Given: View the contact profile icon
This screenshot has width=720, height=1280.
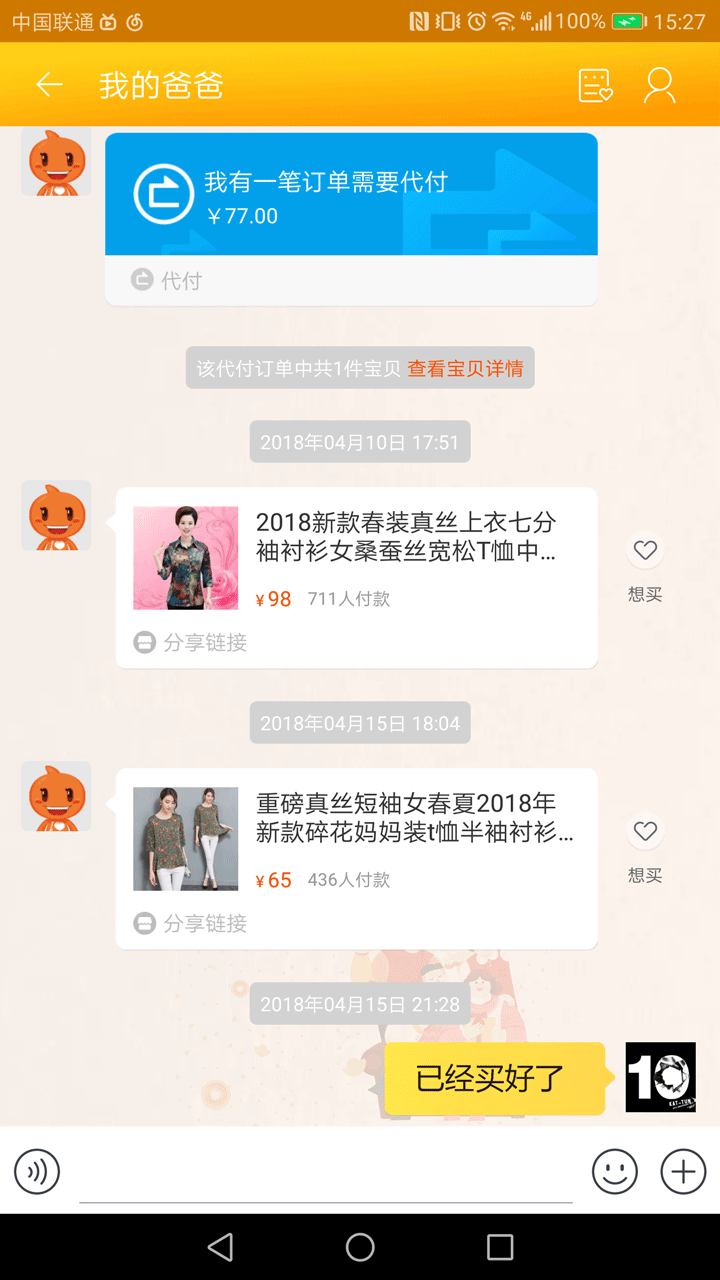Looking at the screenshot, I should [x=660, y=86].
